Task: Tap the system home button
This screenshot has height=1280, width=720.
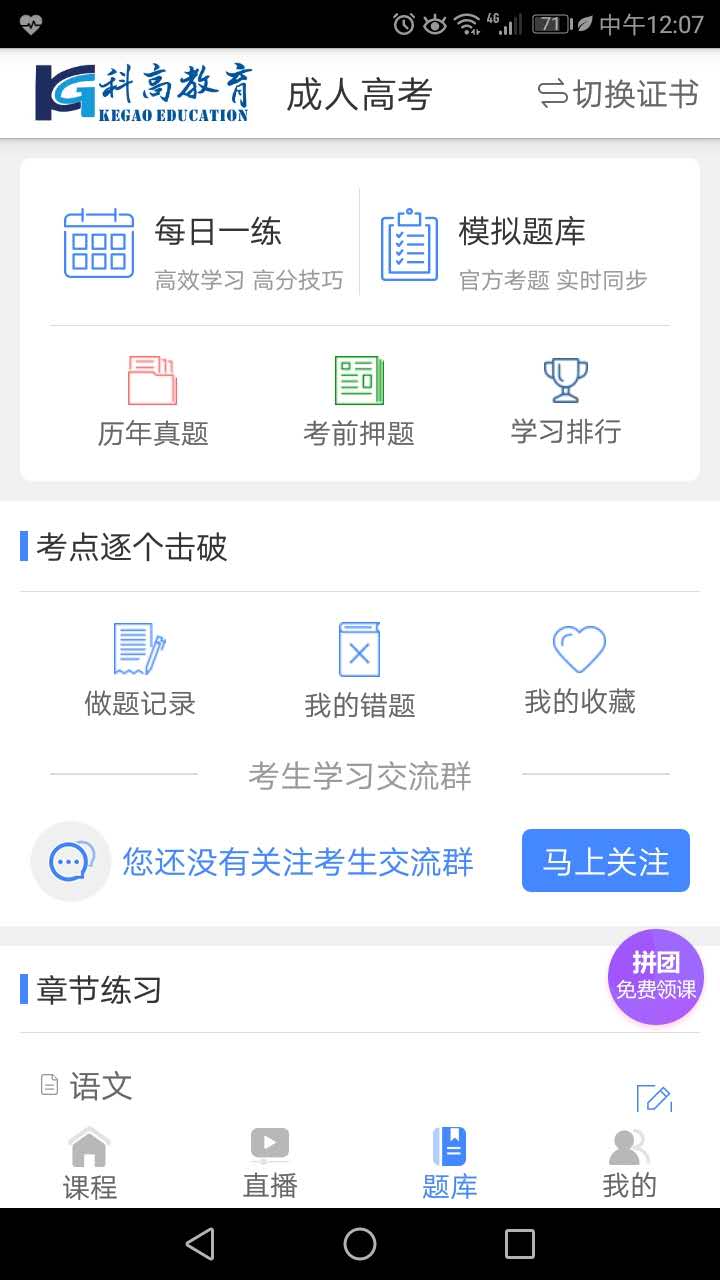Action: (360, 1244)
